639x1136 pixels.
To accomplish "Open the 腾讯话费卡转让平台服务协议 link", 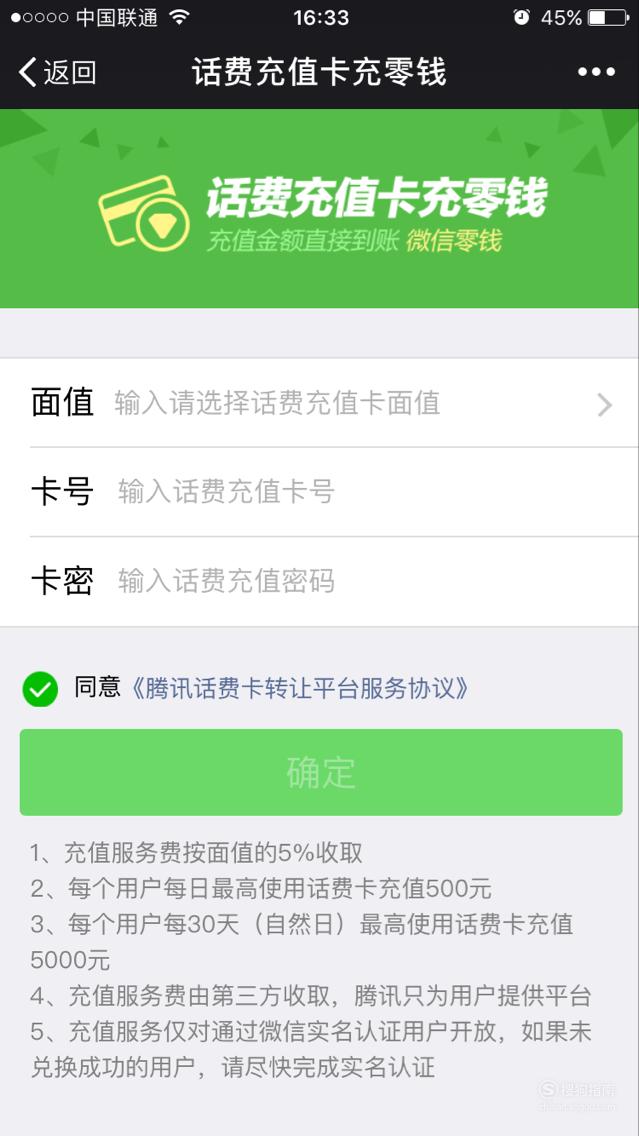I will [x=298, y=688].
